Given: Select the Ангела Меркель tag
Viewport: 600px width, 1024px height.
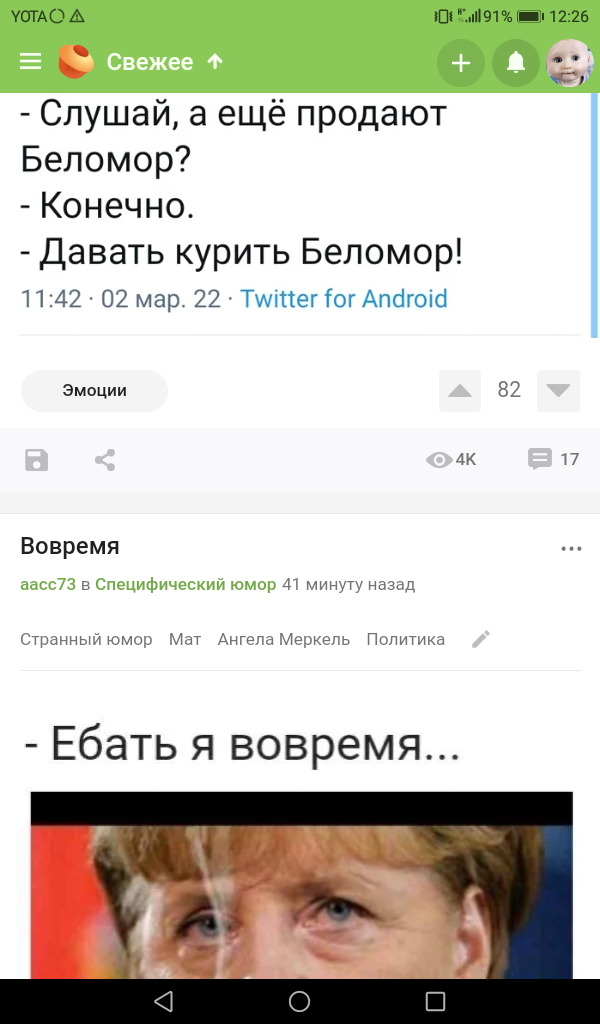Looking at the screenshot, I should point(284,639).
